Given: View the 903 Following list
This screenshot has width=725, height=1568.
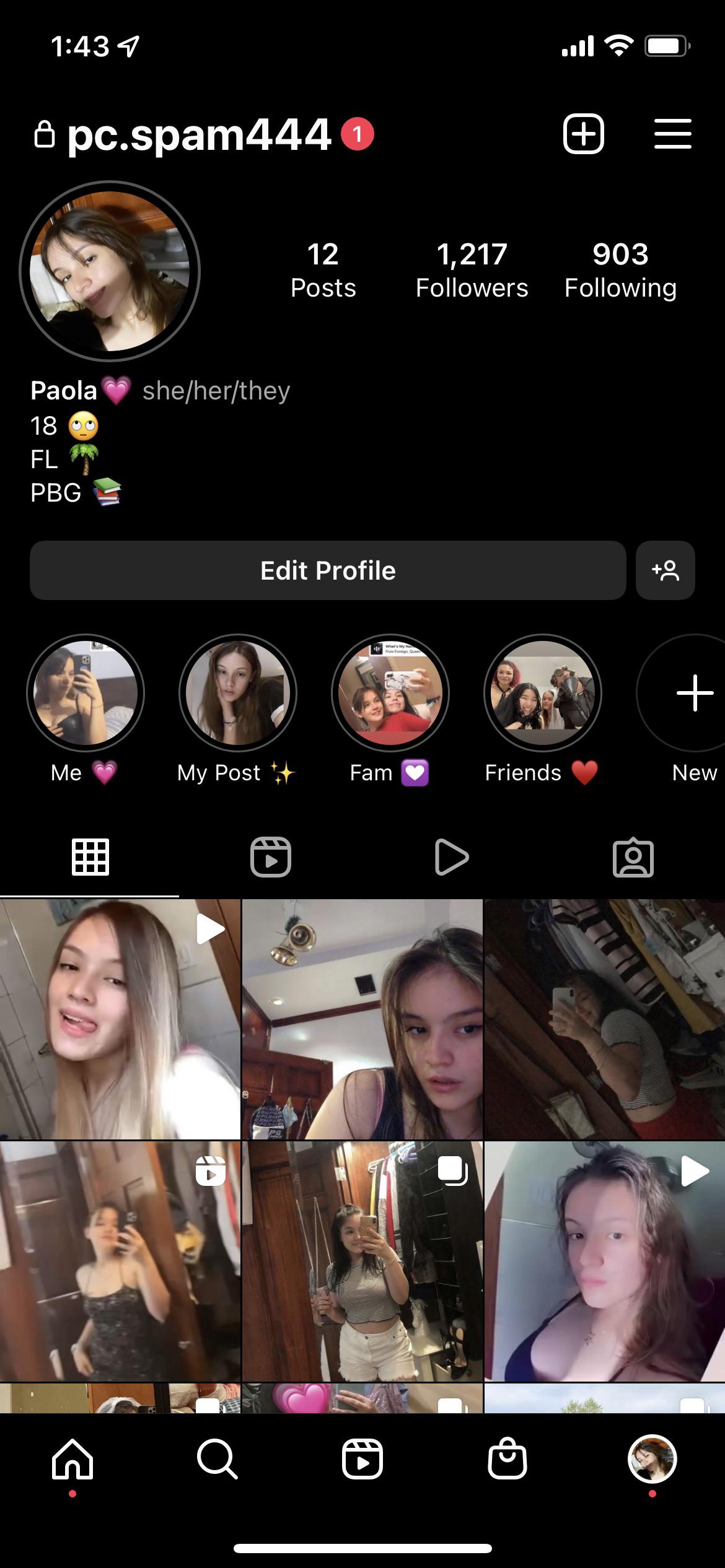Looking at the screenshot, I should coord(620,271).
